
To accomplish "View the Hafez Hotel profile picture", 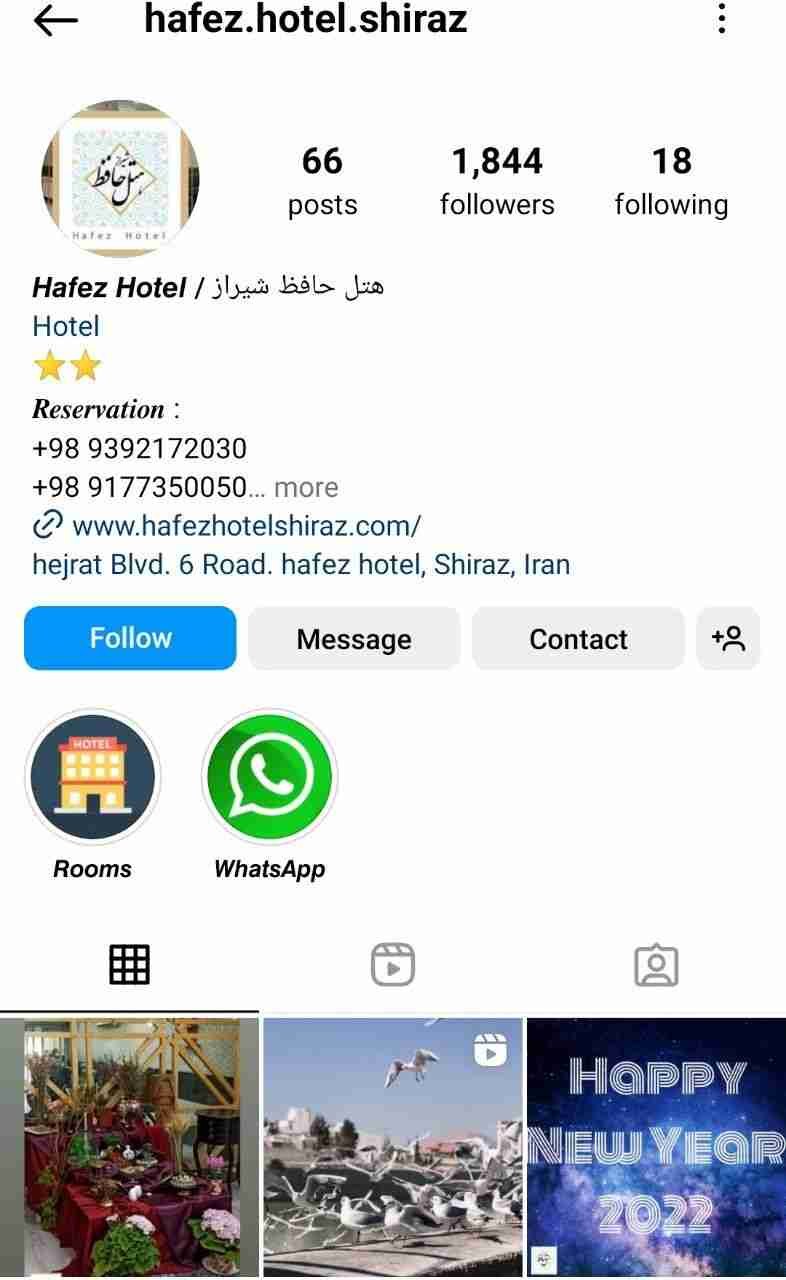I will [x=120, y=179].
